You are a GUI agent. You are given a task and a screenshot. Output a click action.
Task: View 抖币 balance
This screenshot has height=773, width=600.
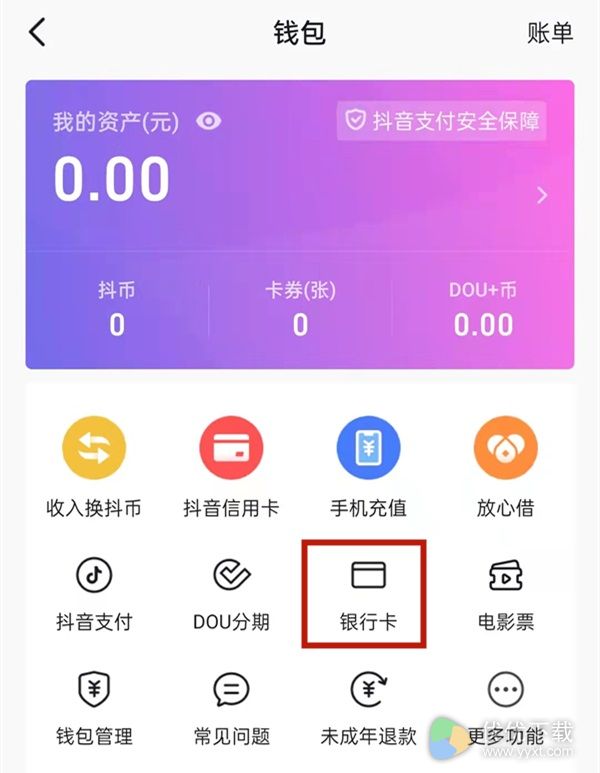(117, 309)
